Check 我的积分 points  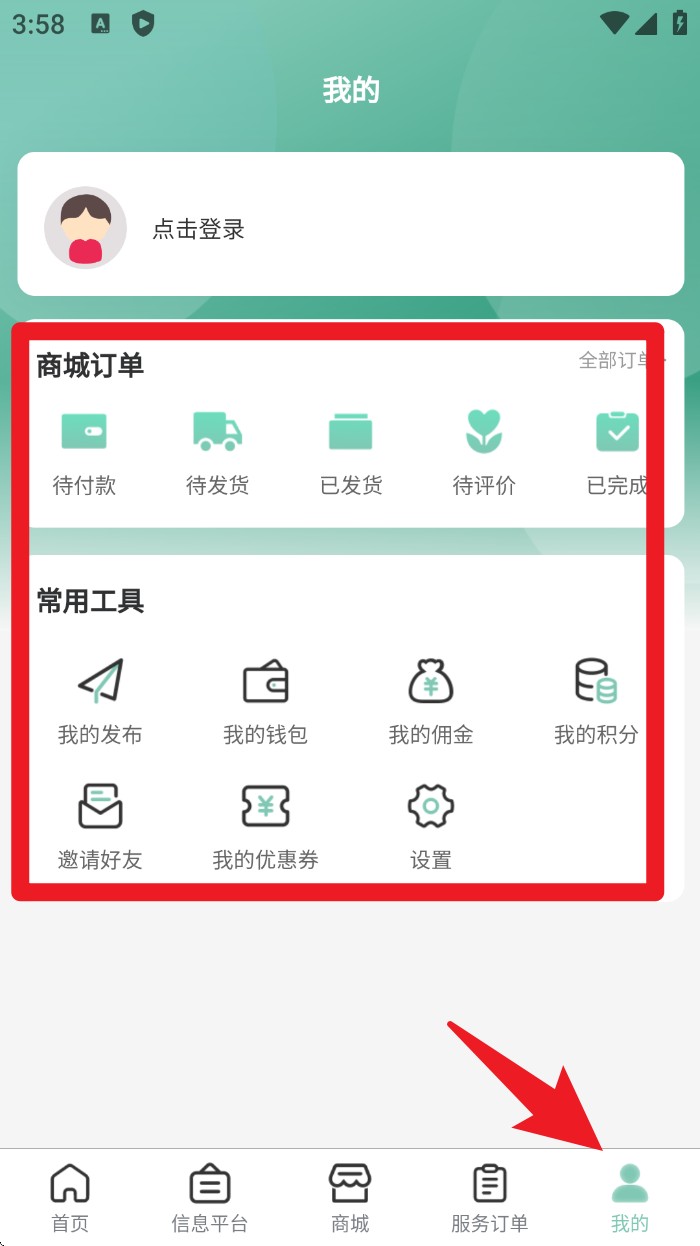point(596,702)
